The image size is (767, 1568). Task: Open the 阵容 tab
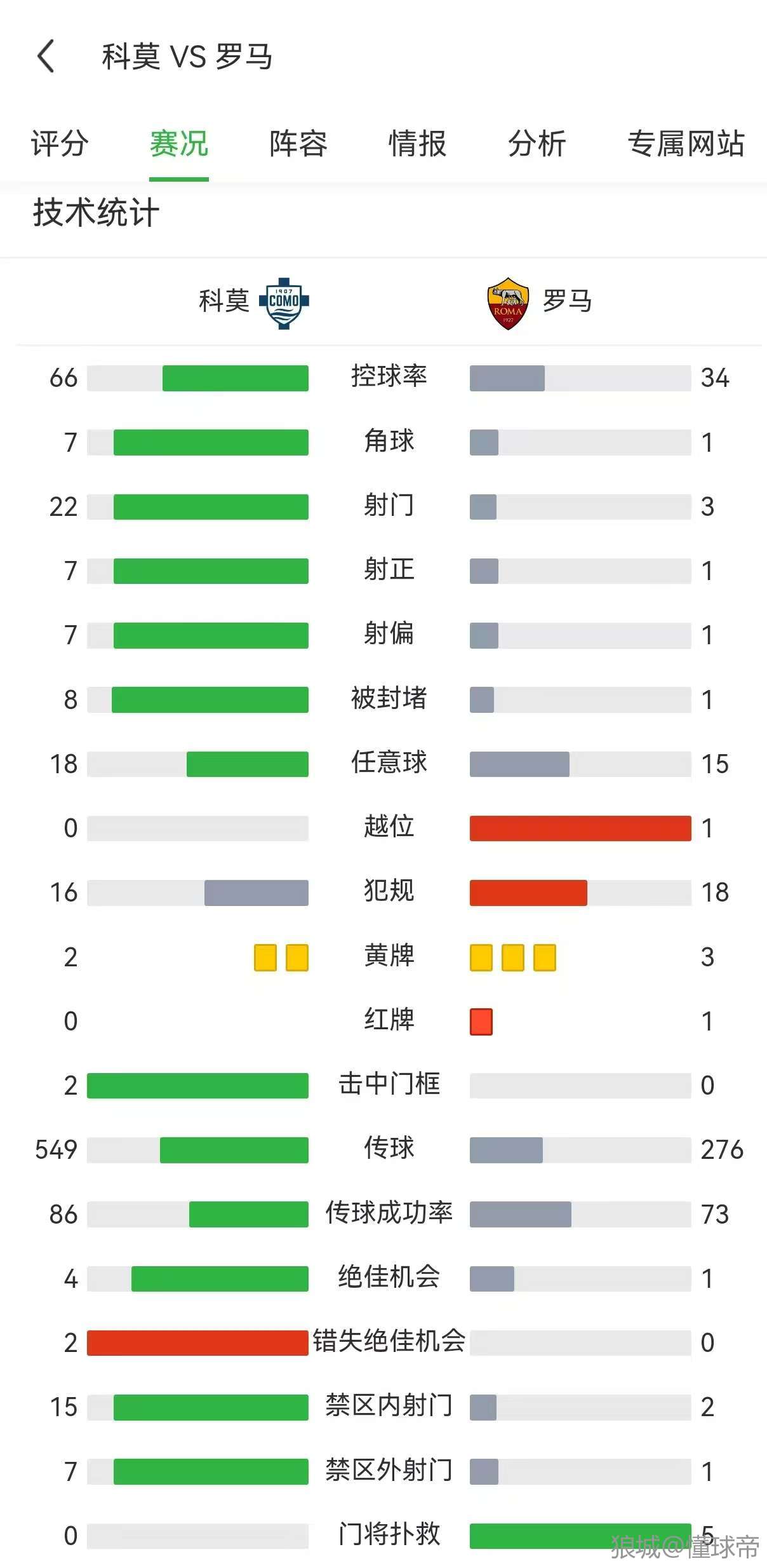click(x=298, y=144)
